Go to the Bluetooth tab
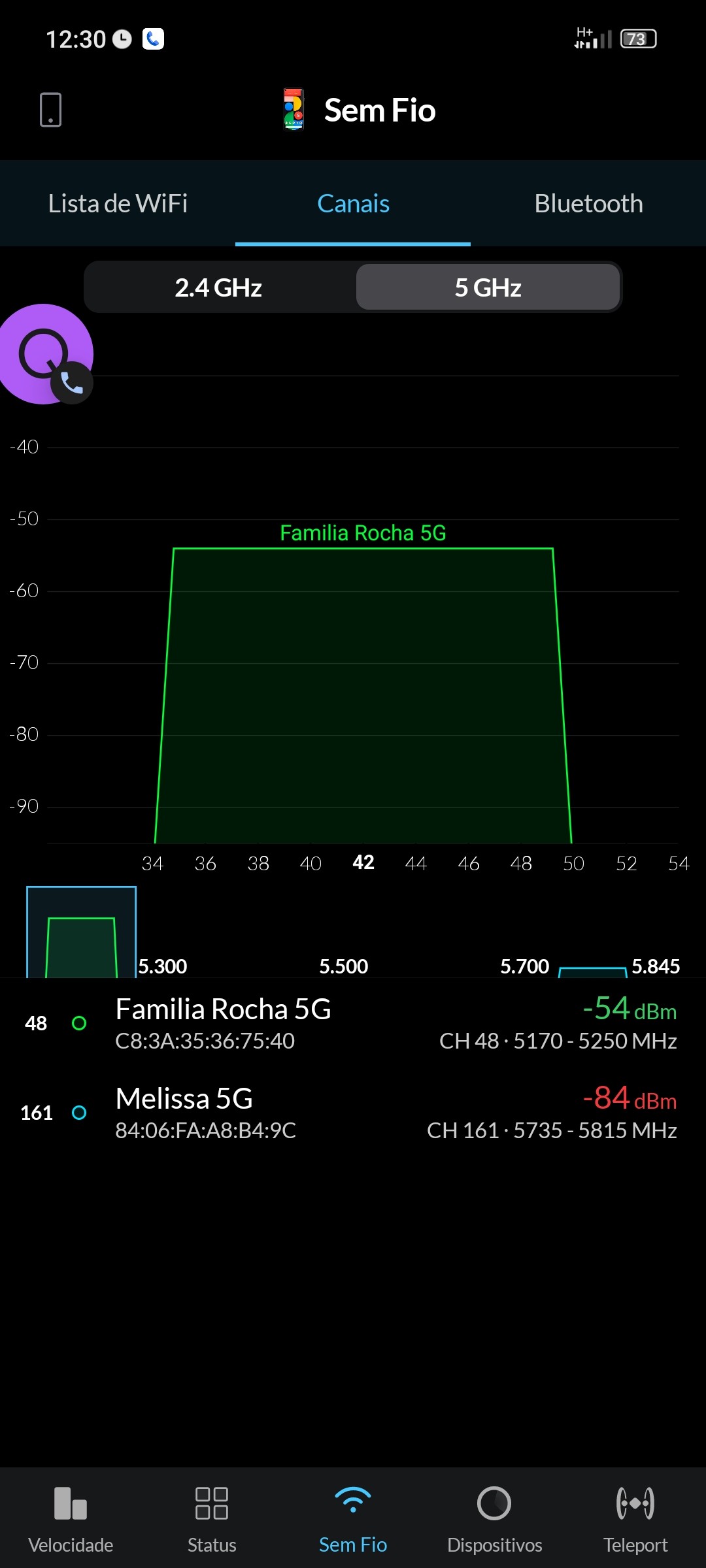 point(588,204)
